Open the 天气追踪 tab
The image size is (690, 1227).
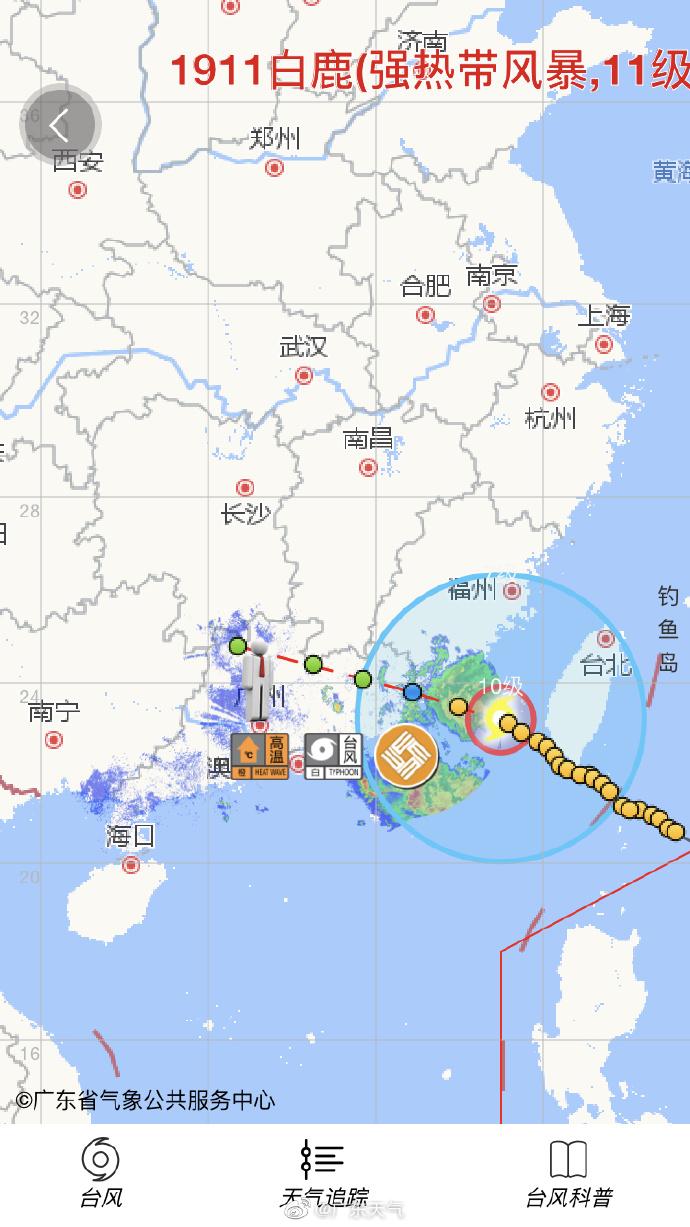coord(323,1173)
